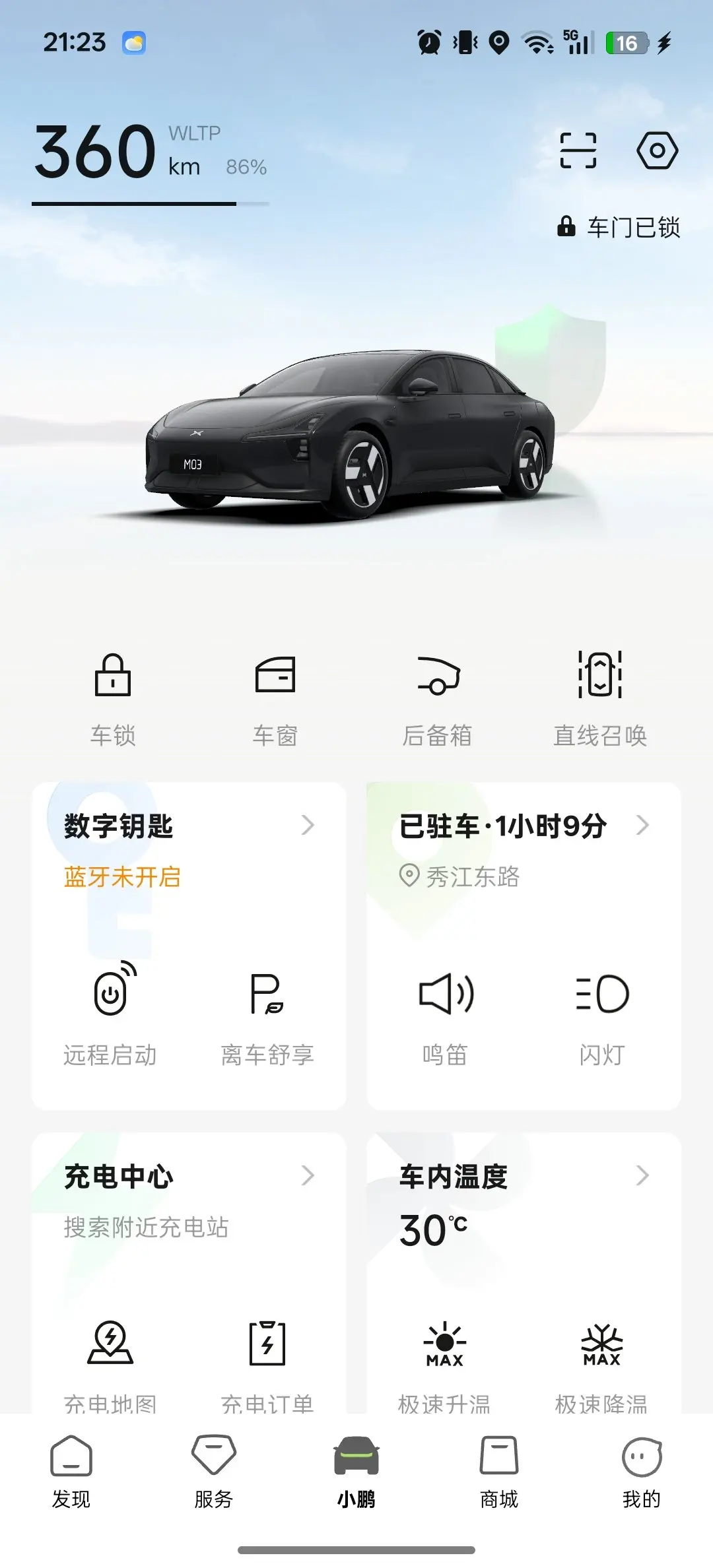Open the 充电中心 charging center
The width and height of the screenshot is (713, 1568).
[189, 1177]
